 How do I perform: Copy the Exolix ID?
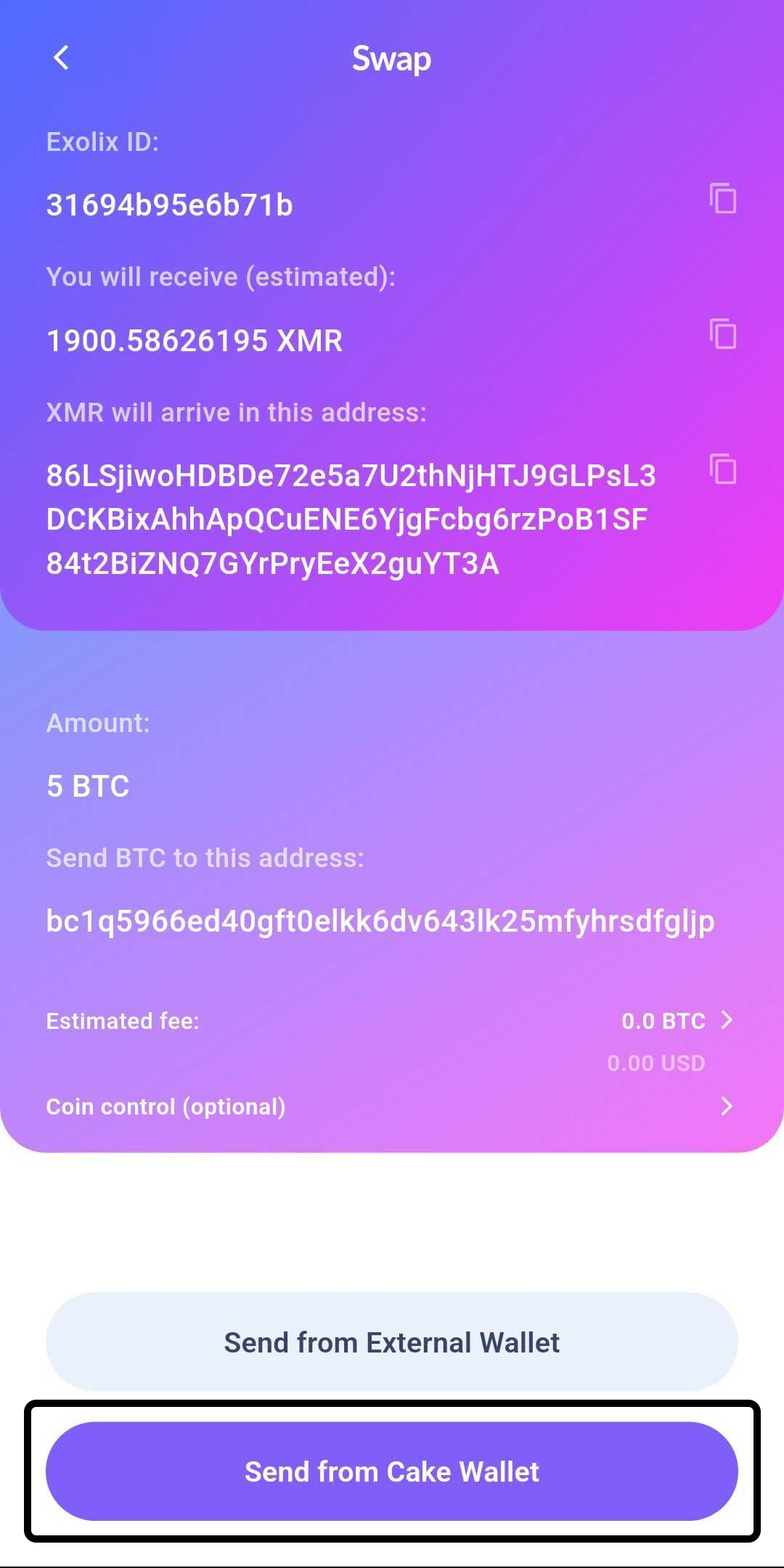point(723,198)
